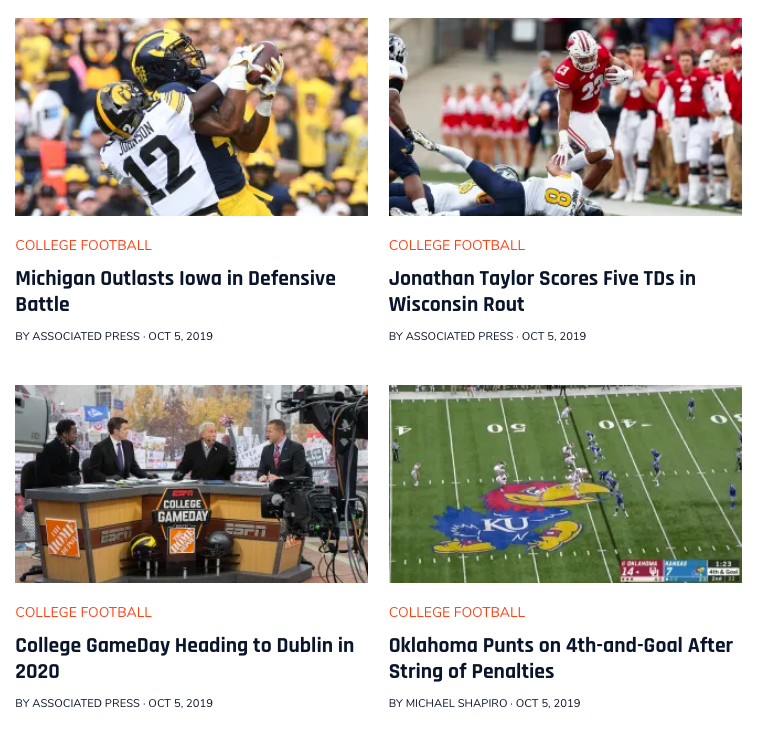The width and height of the screenshot is (759, 735).
Task: Read Michigan Outlasts Iowa in Defensive Battle
Action: click(175, 291)
